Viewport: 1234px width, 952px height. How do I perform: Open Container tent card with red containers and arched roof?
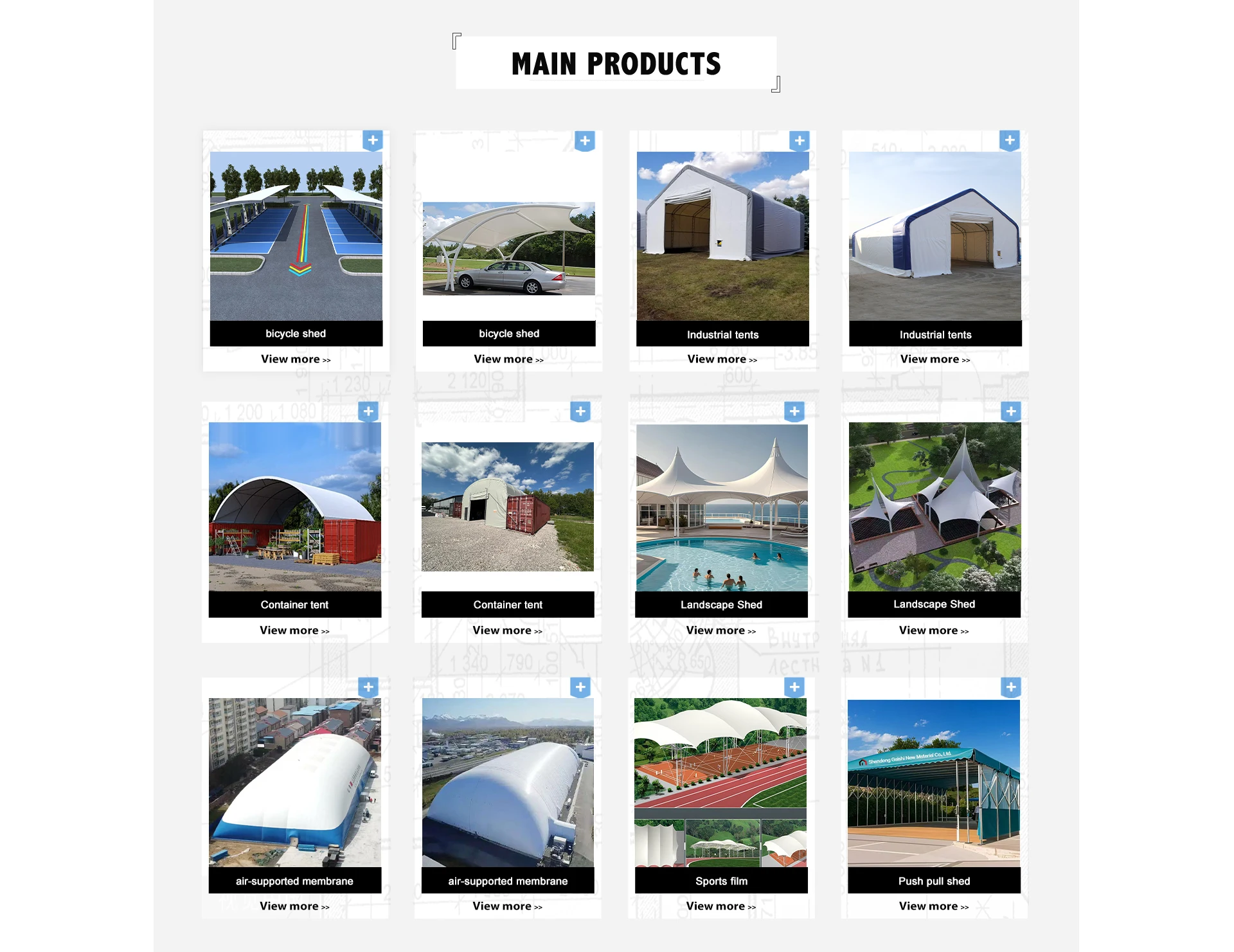coord(295,522)
